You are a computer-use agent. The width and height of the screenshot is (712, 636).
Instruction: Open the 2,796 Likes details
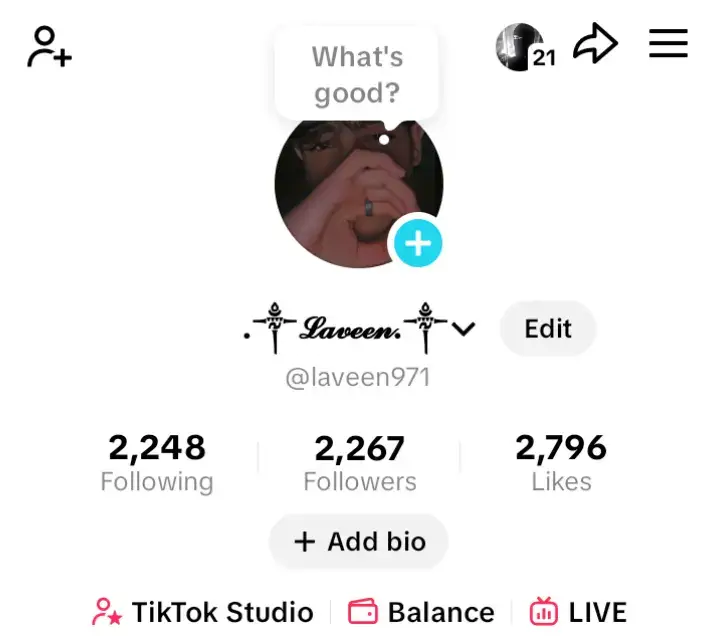[x=561, y=462]
